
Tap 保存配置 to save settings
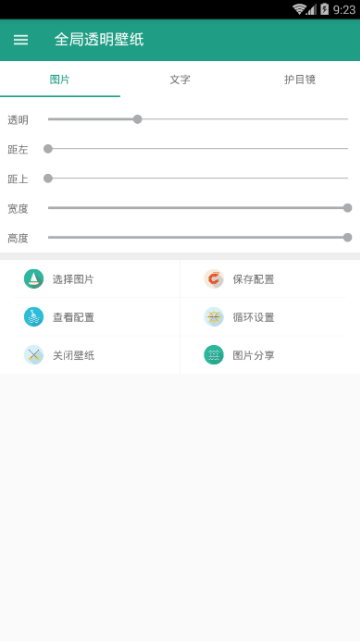click(x=270, y=279)
